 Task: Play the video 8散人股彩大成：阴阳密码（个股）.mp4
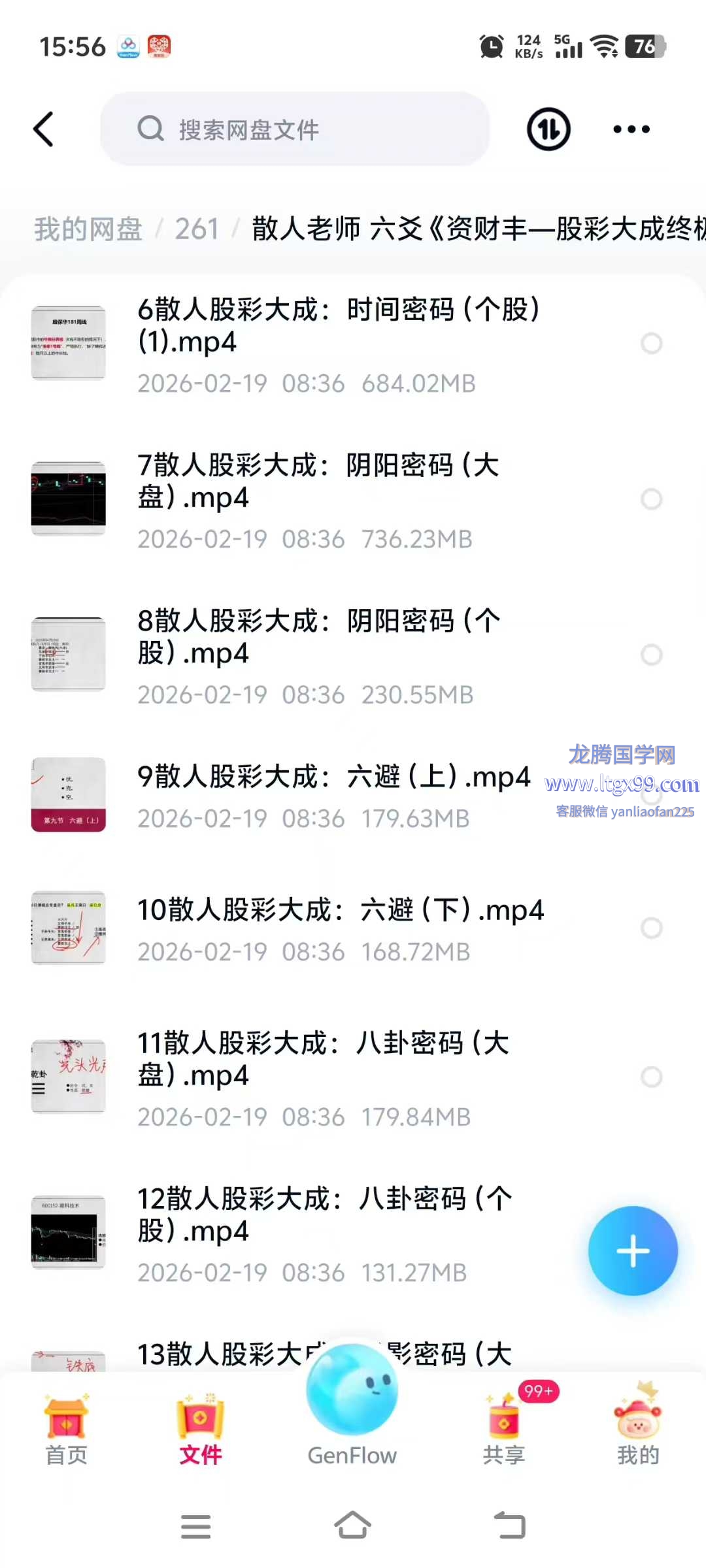(320, 637)
